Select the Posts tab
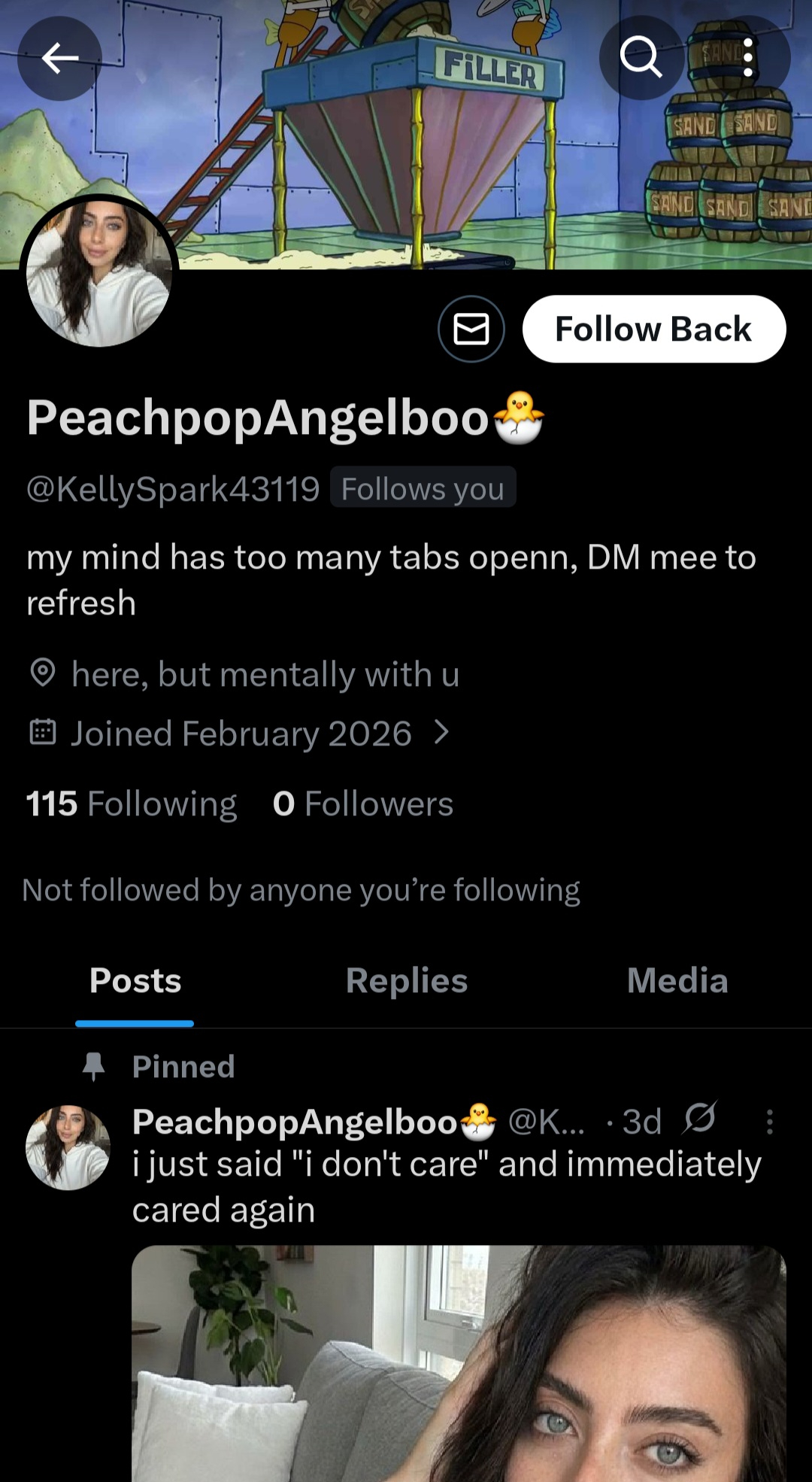The width and height of the screenshot is (812, 1482). point(135,981)
